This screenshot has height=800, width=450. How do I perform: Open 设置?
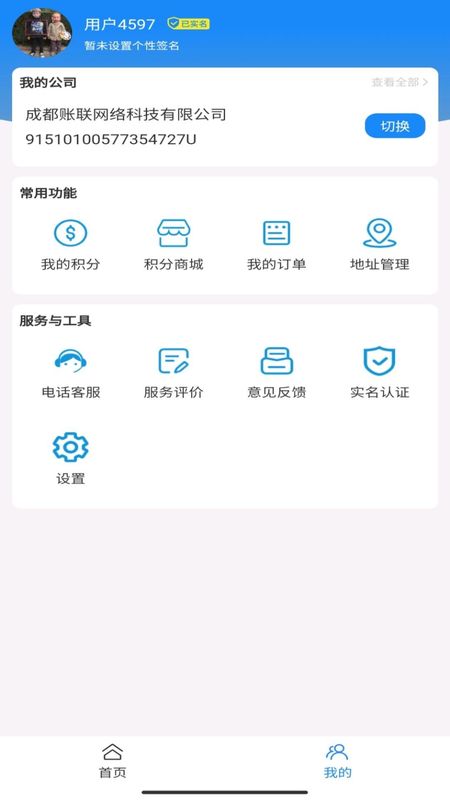[x=70, y=459]
